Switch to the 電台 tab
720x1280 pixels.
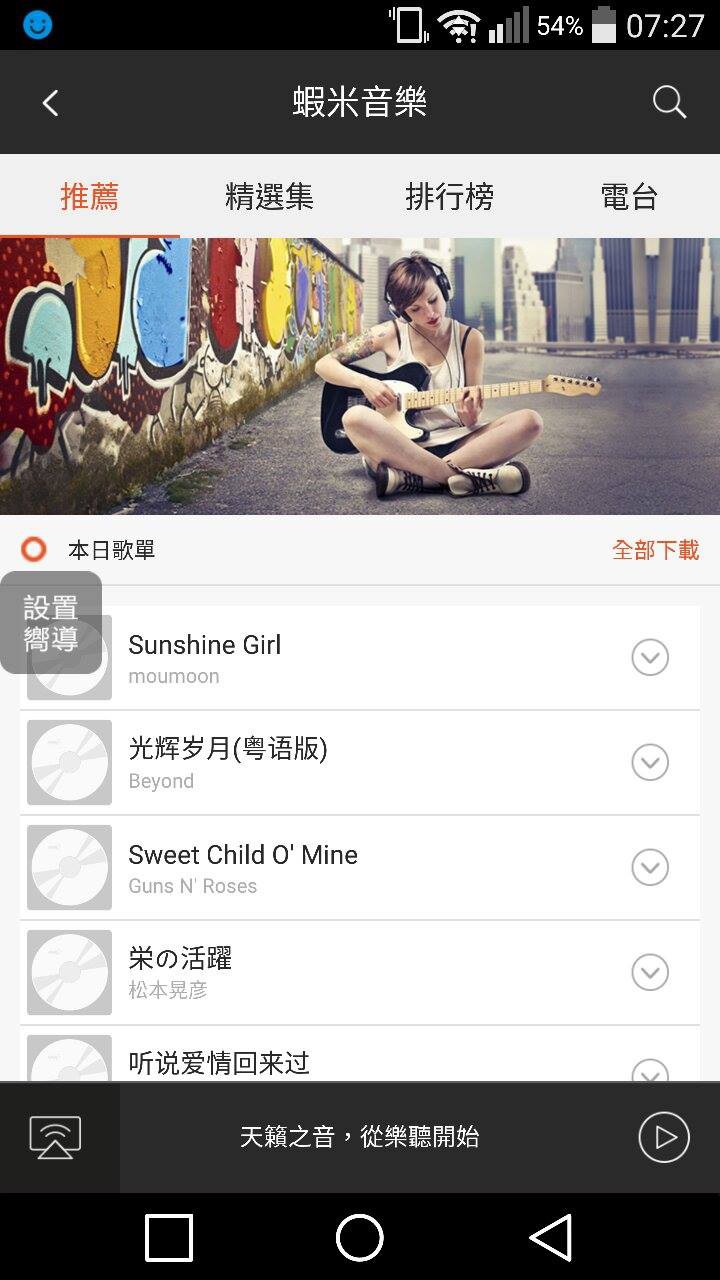click(629, 196)
